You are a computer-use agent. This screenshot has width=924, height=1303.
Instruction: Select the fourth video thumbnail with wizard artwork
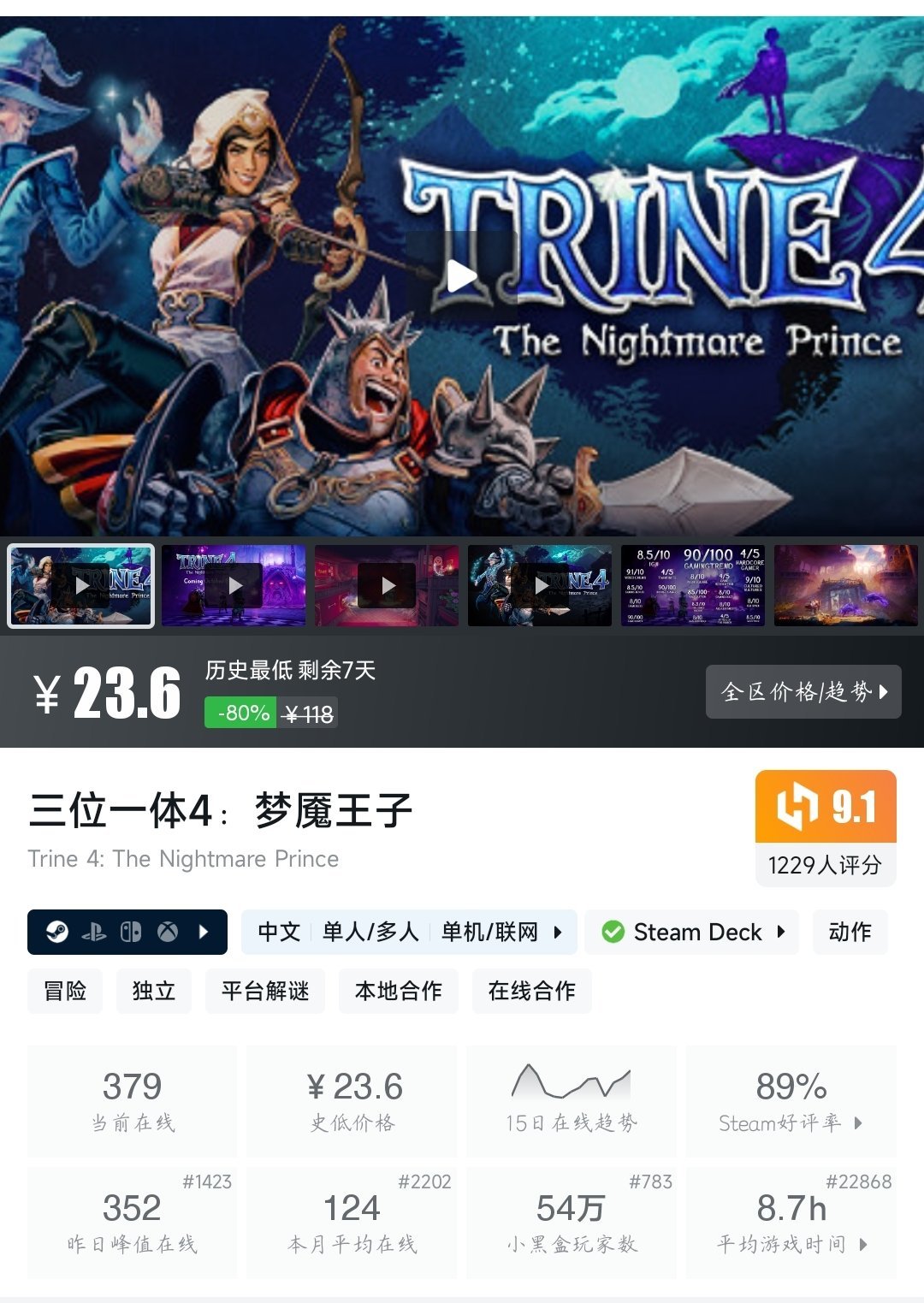coord(540,586)
